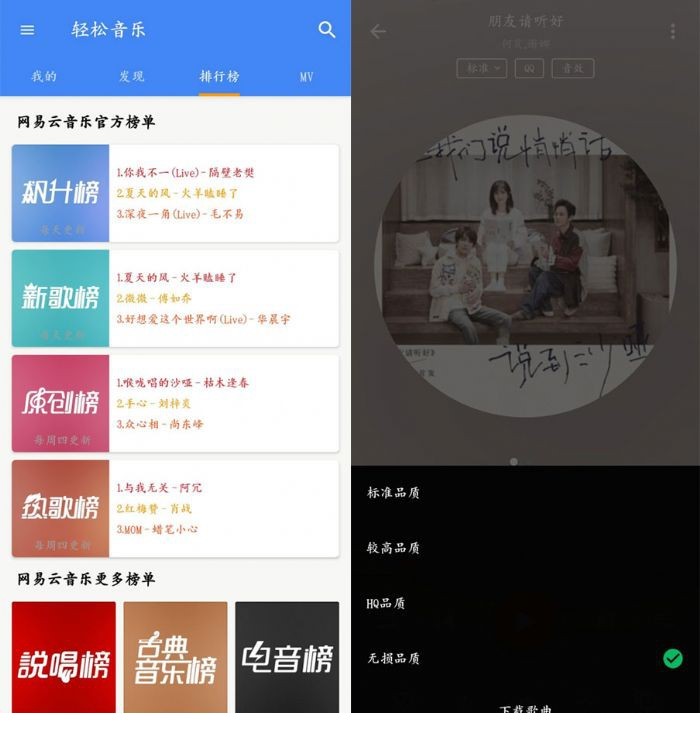Open the 热歌榜 chart card

(175, 508)
